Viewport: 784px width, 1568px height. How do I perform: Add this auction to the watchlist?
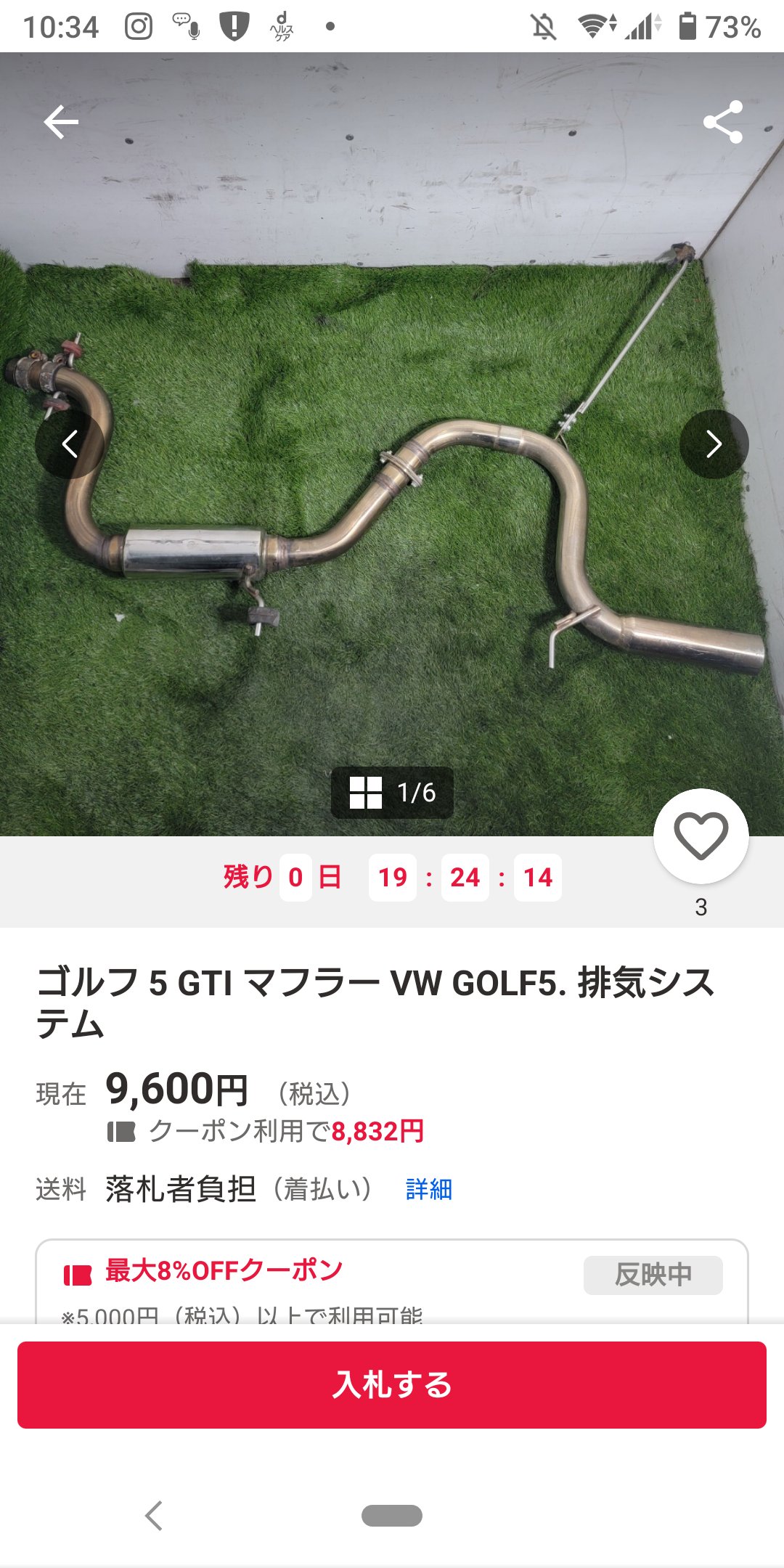click(701, 836)
